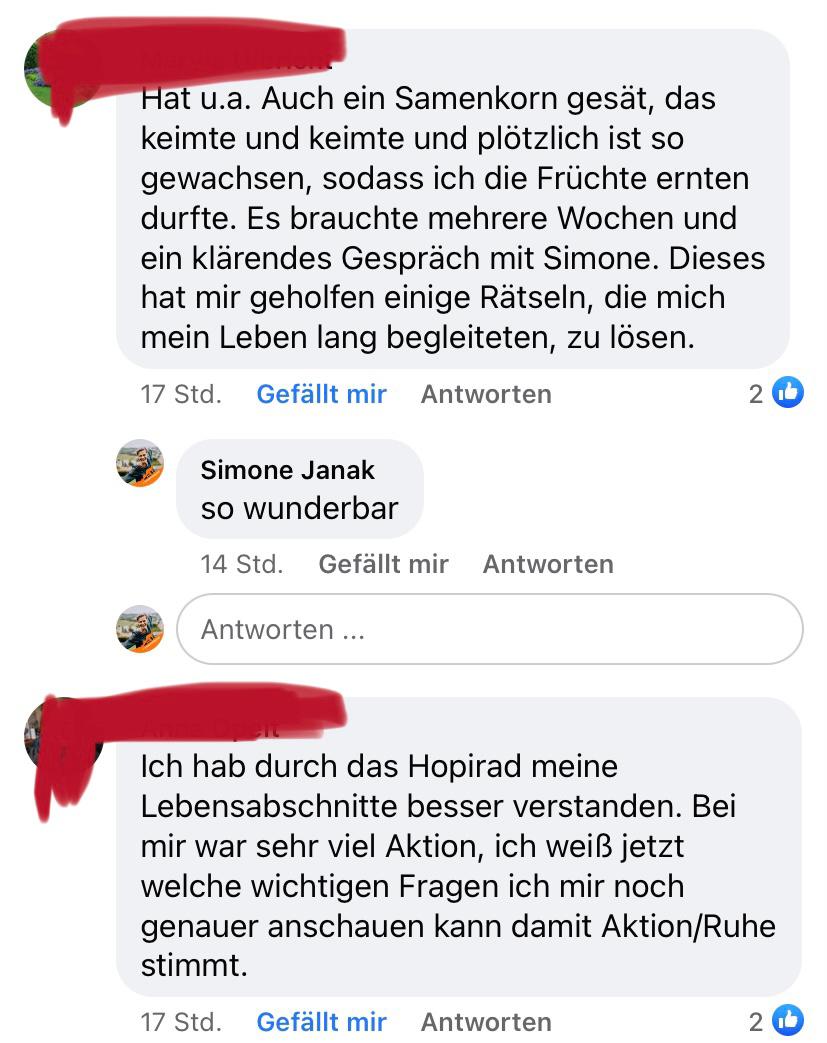Image resolution: width=827 pixels, height=1043 pixels.
Task: Tap the "Antworten ..." reply field
Action: click(490, 630)
